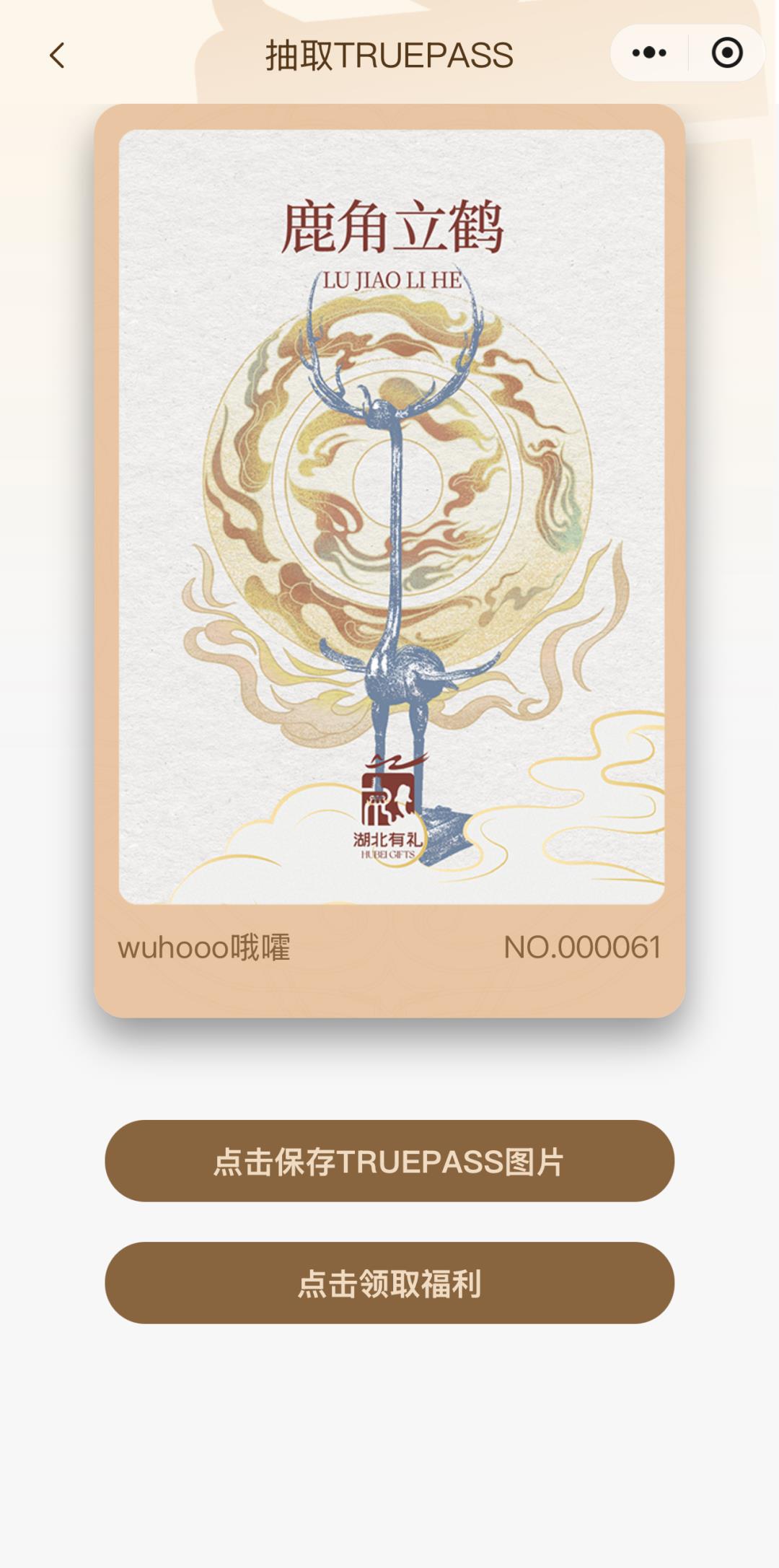Tap 点击领取福利 to claim benefits
Screen dimensions: 779x1568
click(x=389, y=1283)
